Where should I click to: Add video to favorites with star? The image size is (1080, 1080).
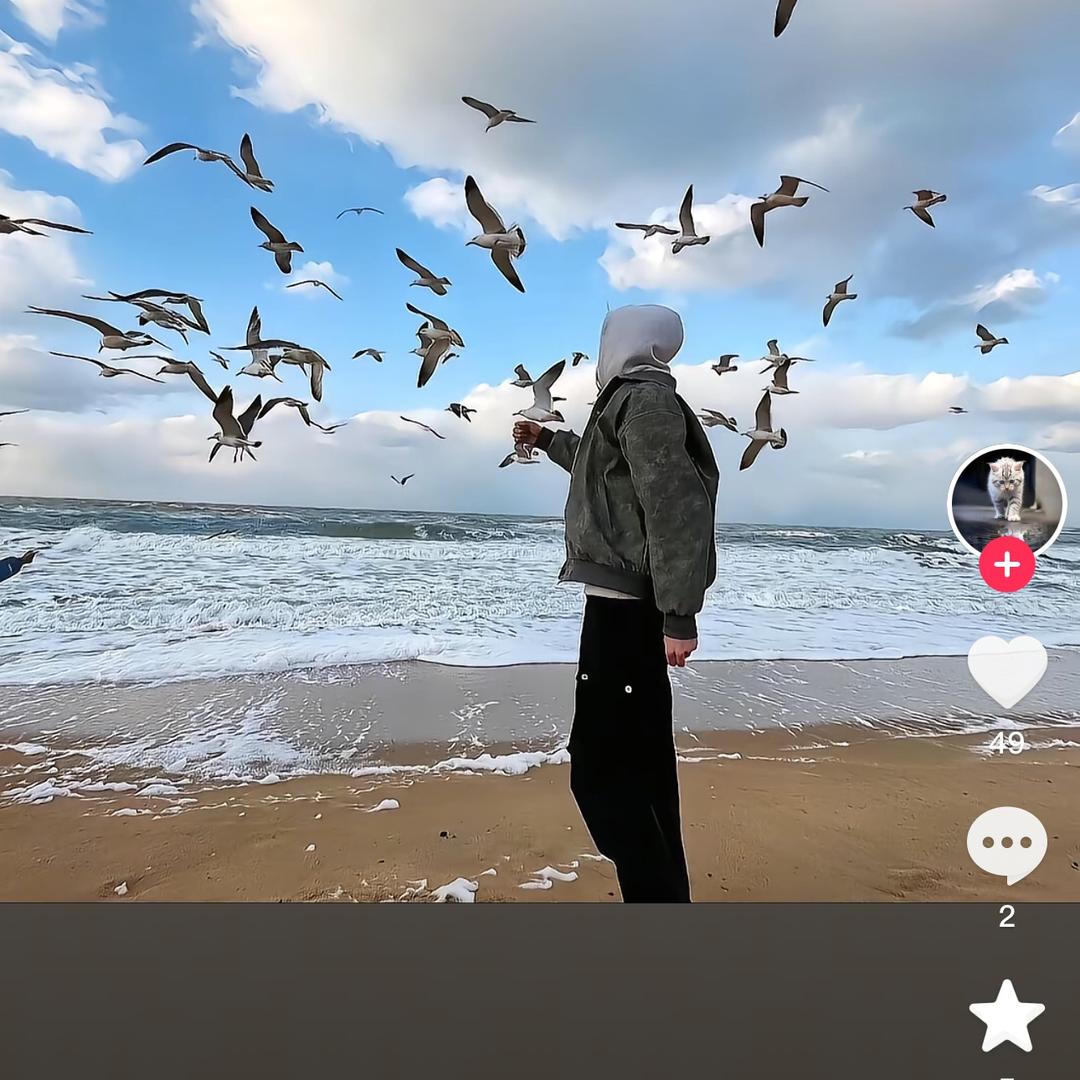(1006, 1016)
